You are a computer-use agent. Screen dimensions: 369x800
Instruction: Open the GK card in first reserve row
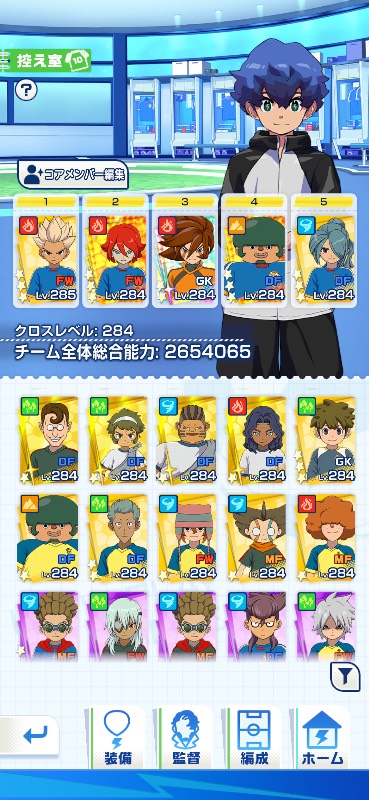pyautogui.click(x=326, y=440)
